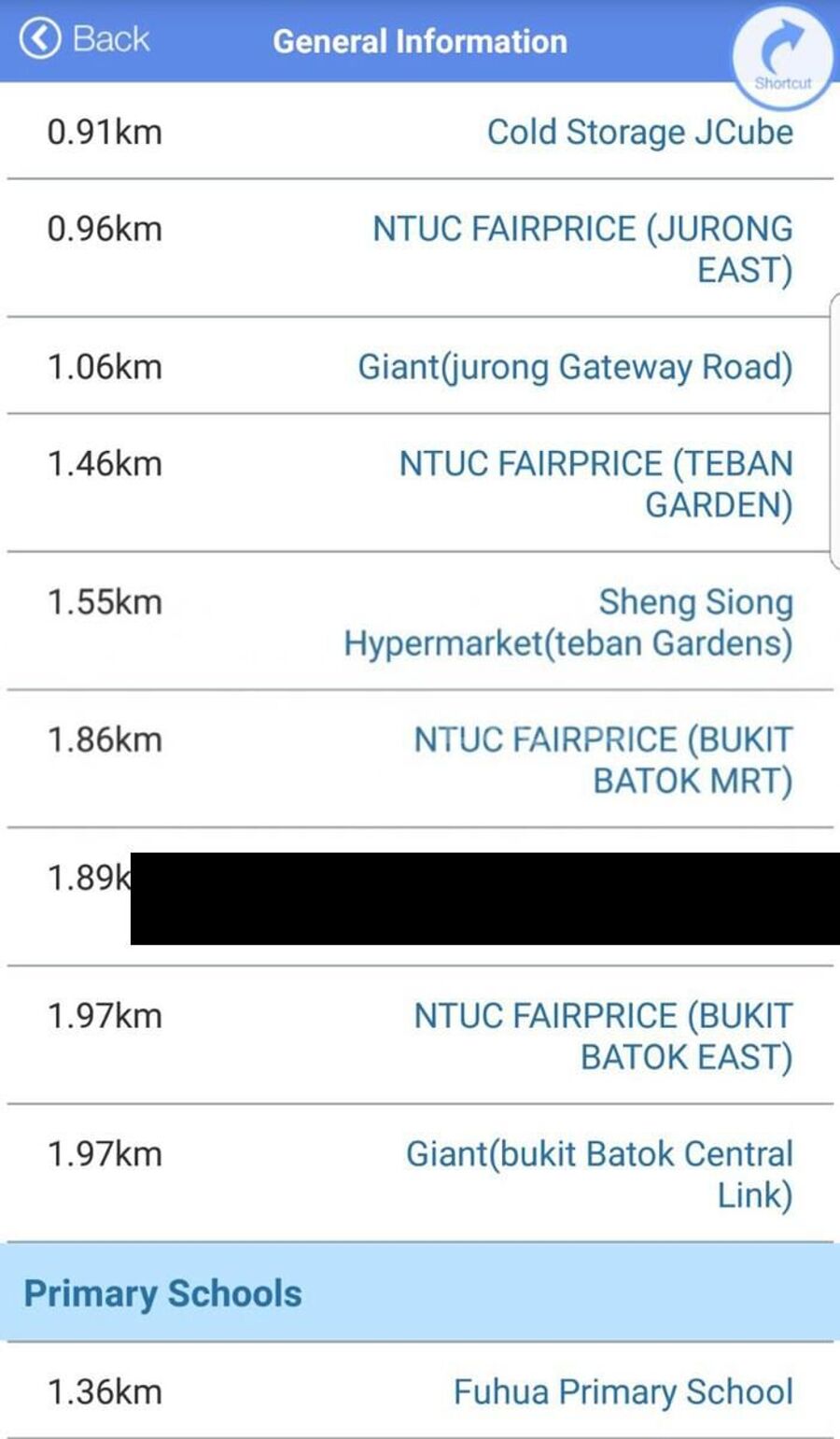
Task: View Giant (Bukit Batok Central Link)
Action: point(599,1174)
